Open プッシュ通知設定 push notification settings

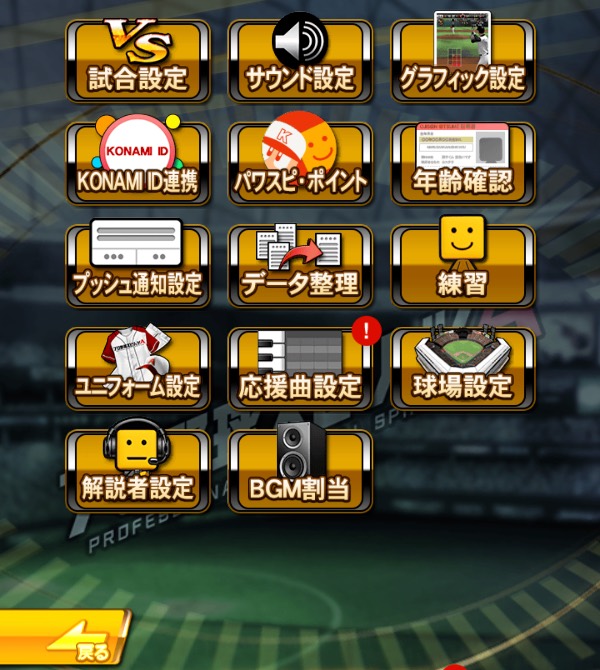pyautogui.click(x=138, y=266)
